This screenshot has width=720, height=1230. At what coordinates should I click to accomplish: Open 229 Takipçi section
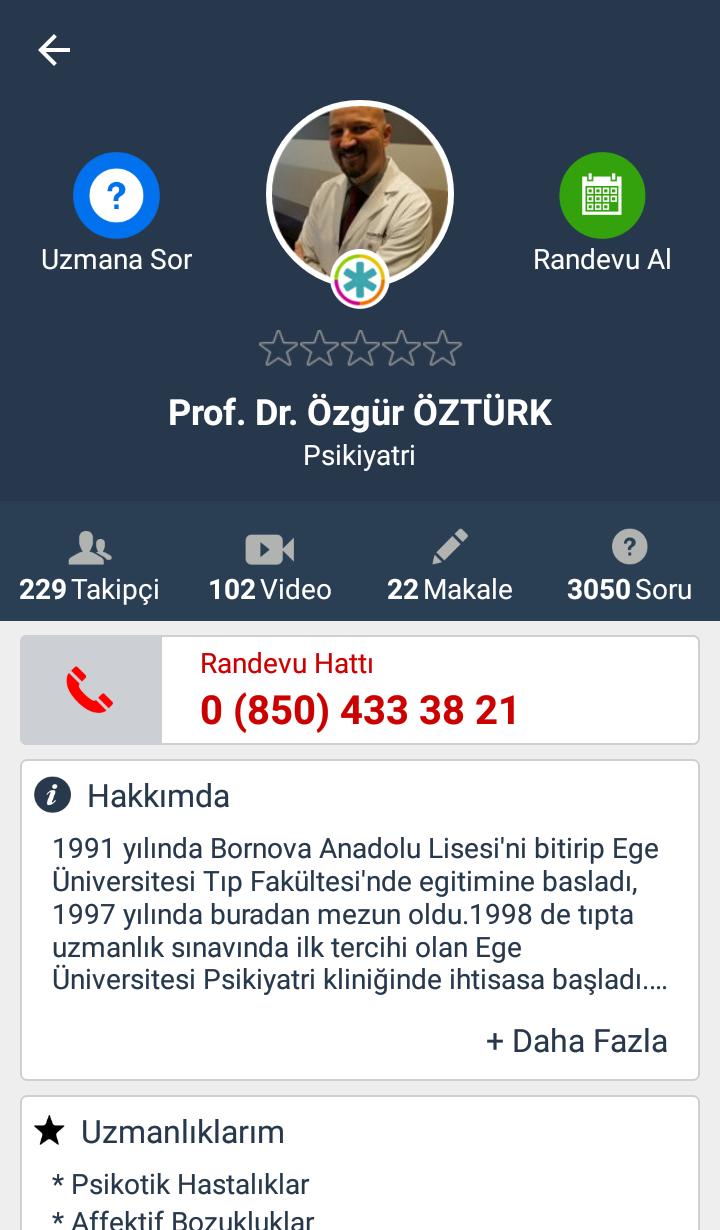pyautogui.click(x=89, y=589)
